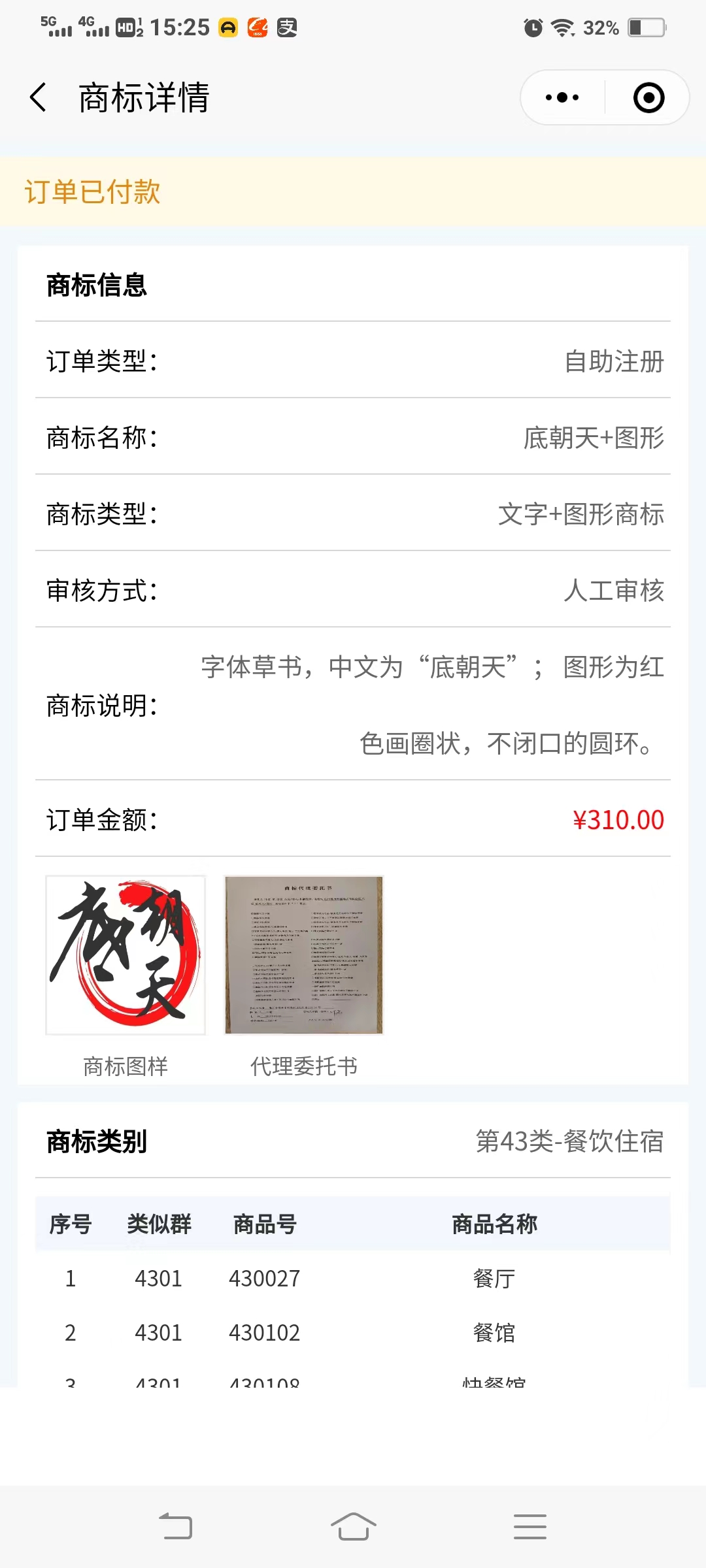The image size is (706, 1568).
Task: Open the recent apps menu
Action: point(529,1526)
